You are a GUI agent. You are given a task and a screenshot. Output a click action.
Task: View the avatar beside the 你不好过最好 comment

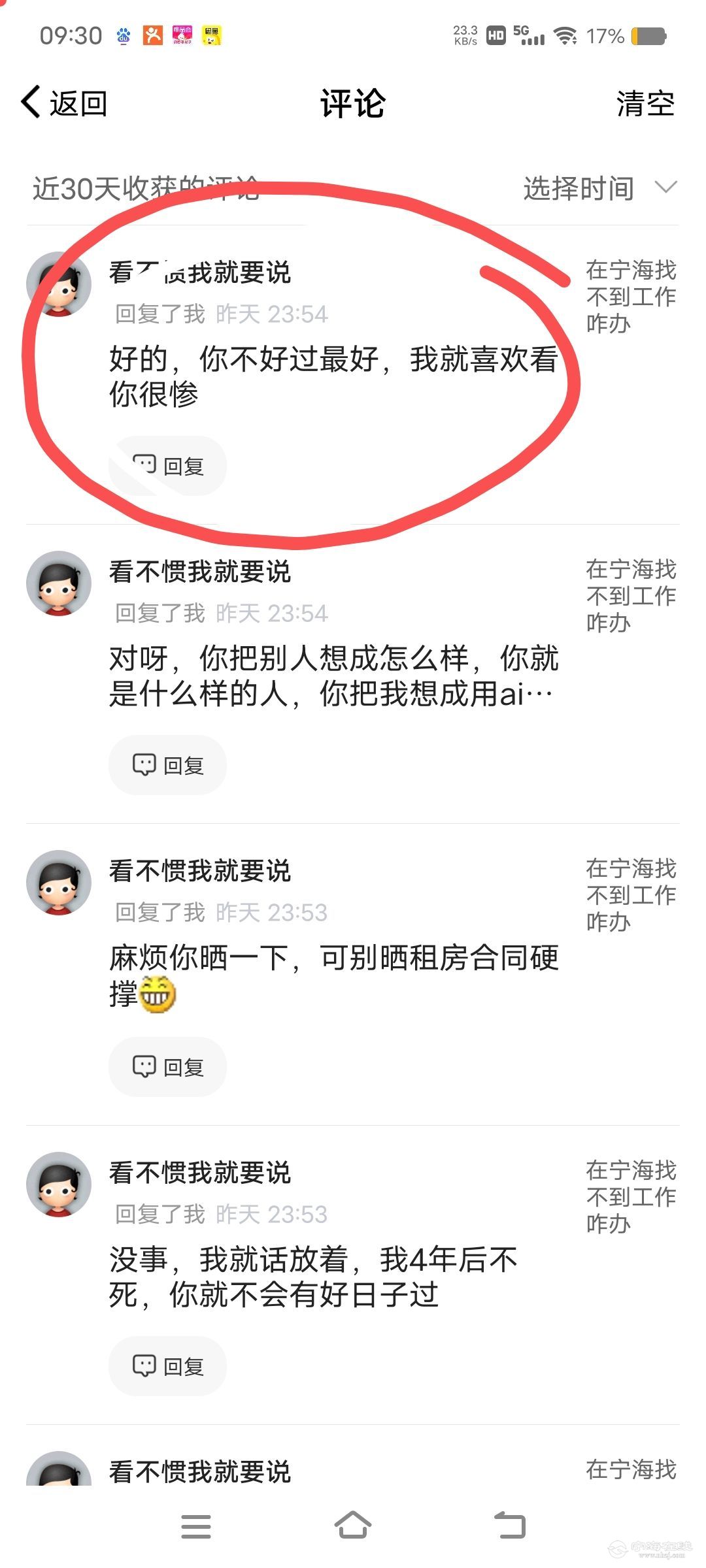59,284
